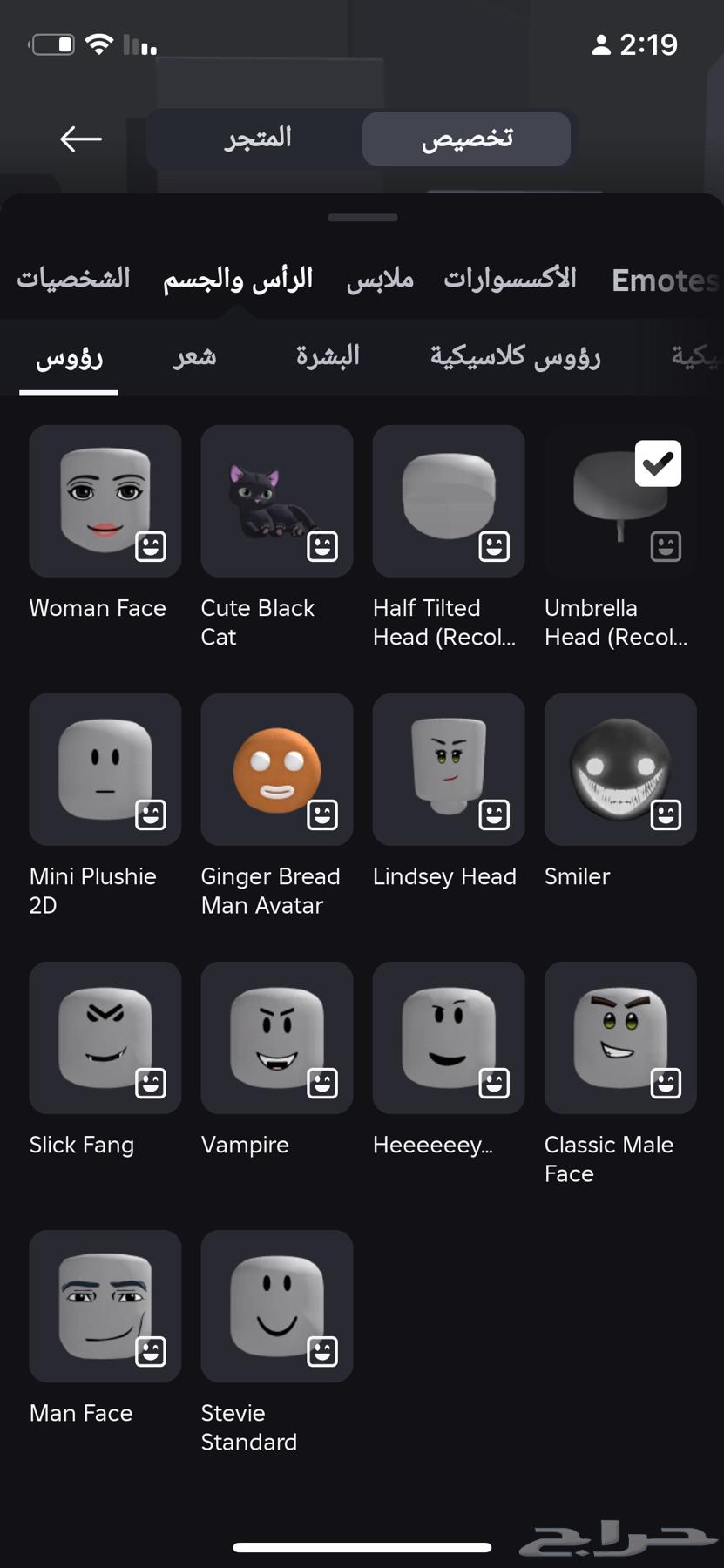Switch to الأكسسوارات category
The height and width of the screenshot is (1568, 724).
[x=510, y=279]
